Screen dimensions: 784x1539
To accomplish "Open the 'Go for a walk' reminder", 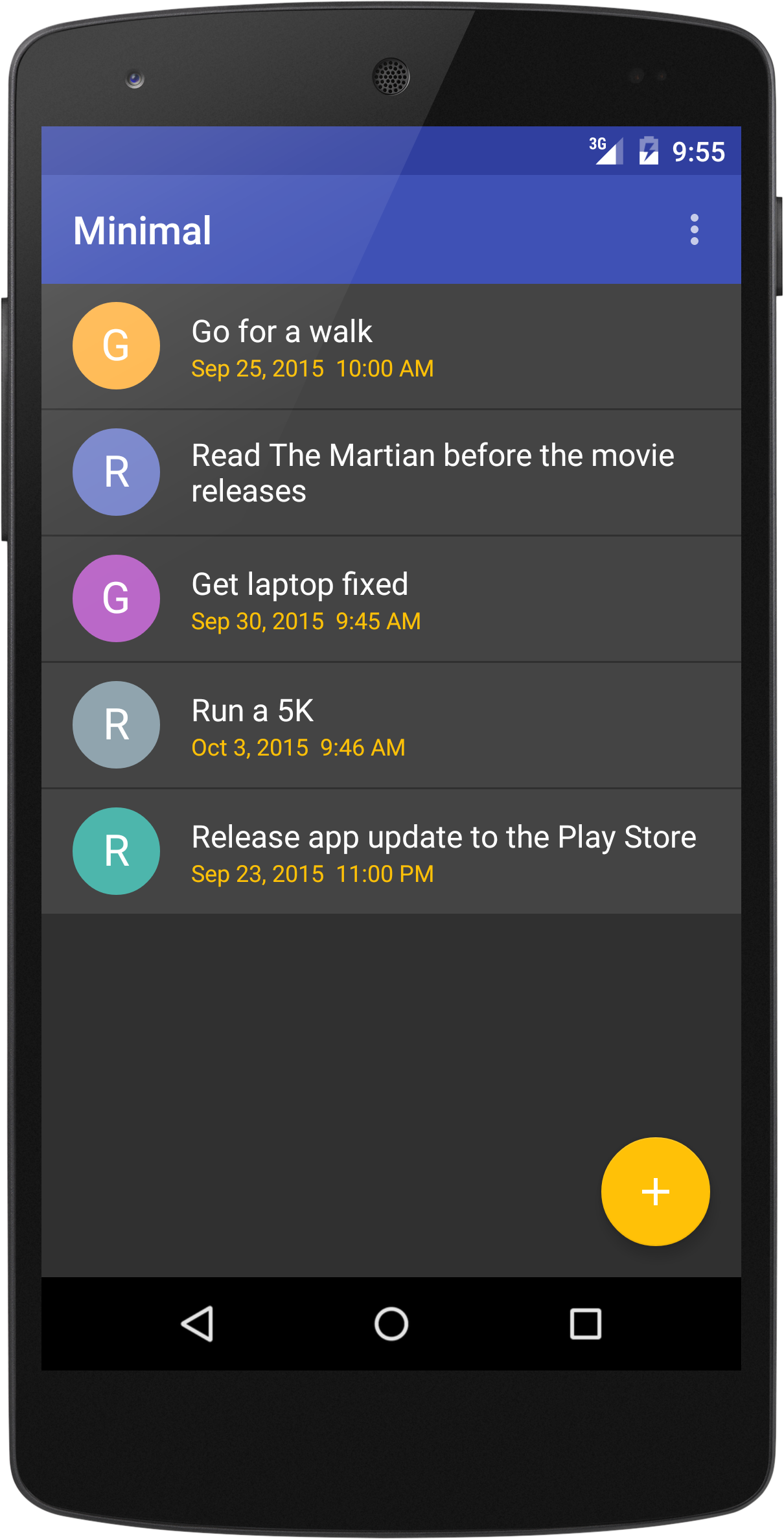I will (391, 346).
